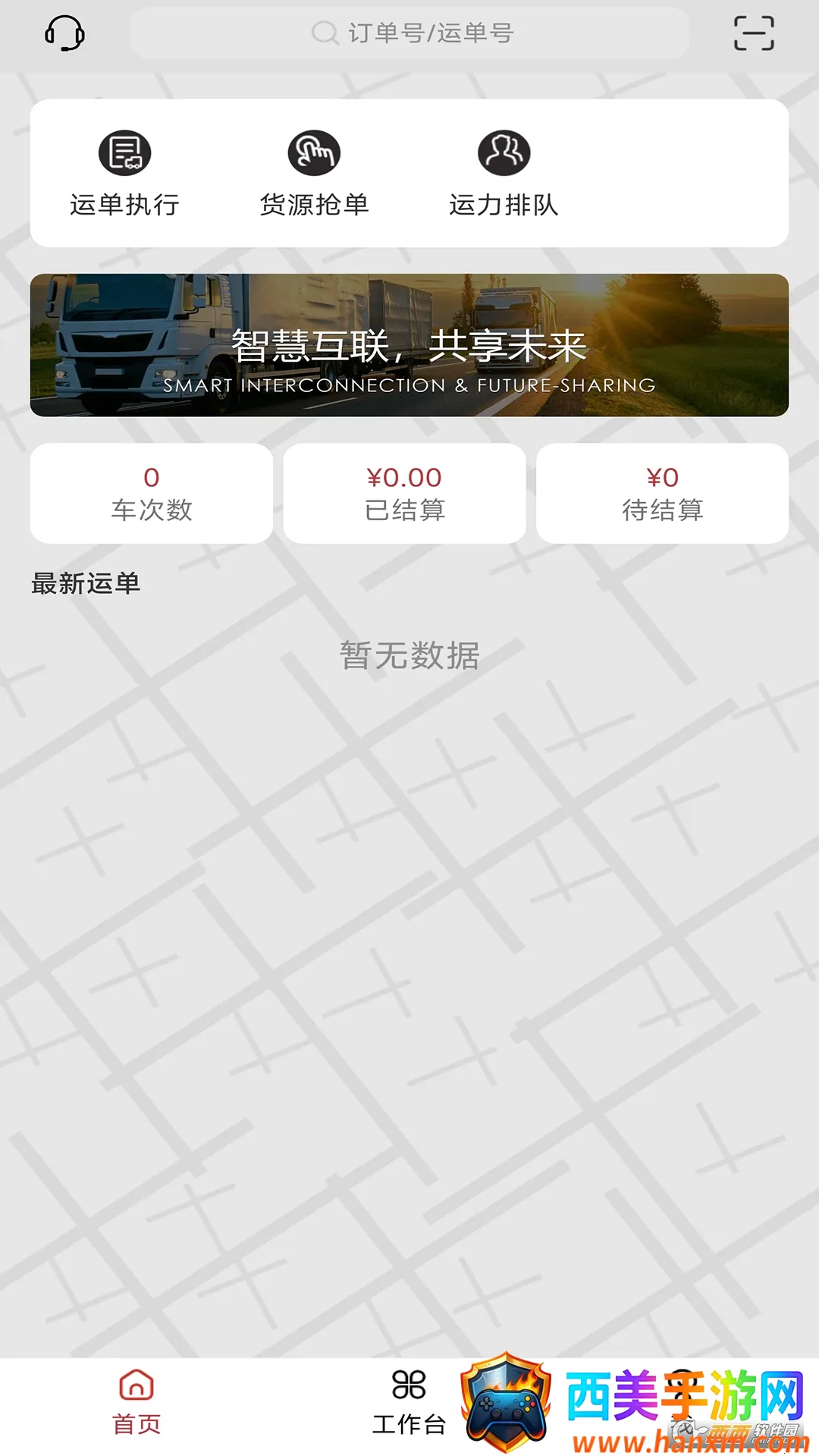The width and height of the screenshot is (819, 1456).
Task: Open 运单执行 waybill execution
Action: [x=125, y=173]
